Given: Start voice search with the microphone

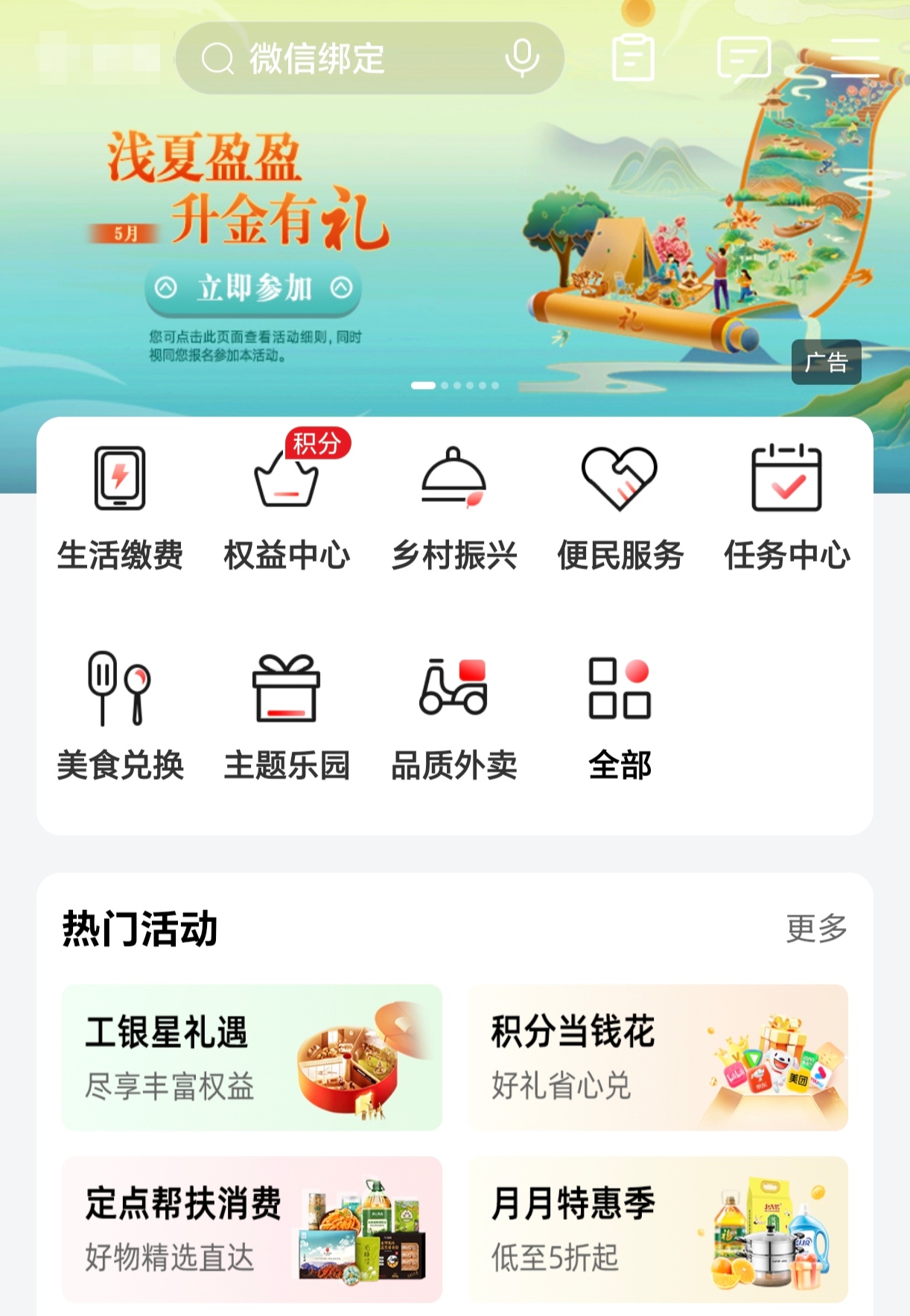Looking at the screenshot, I should pyautogui.click(x=521, y=57).
